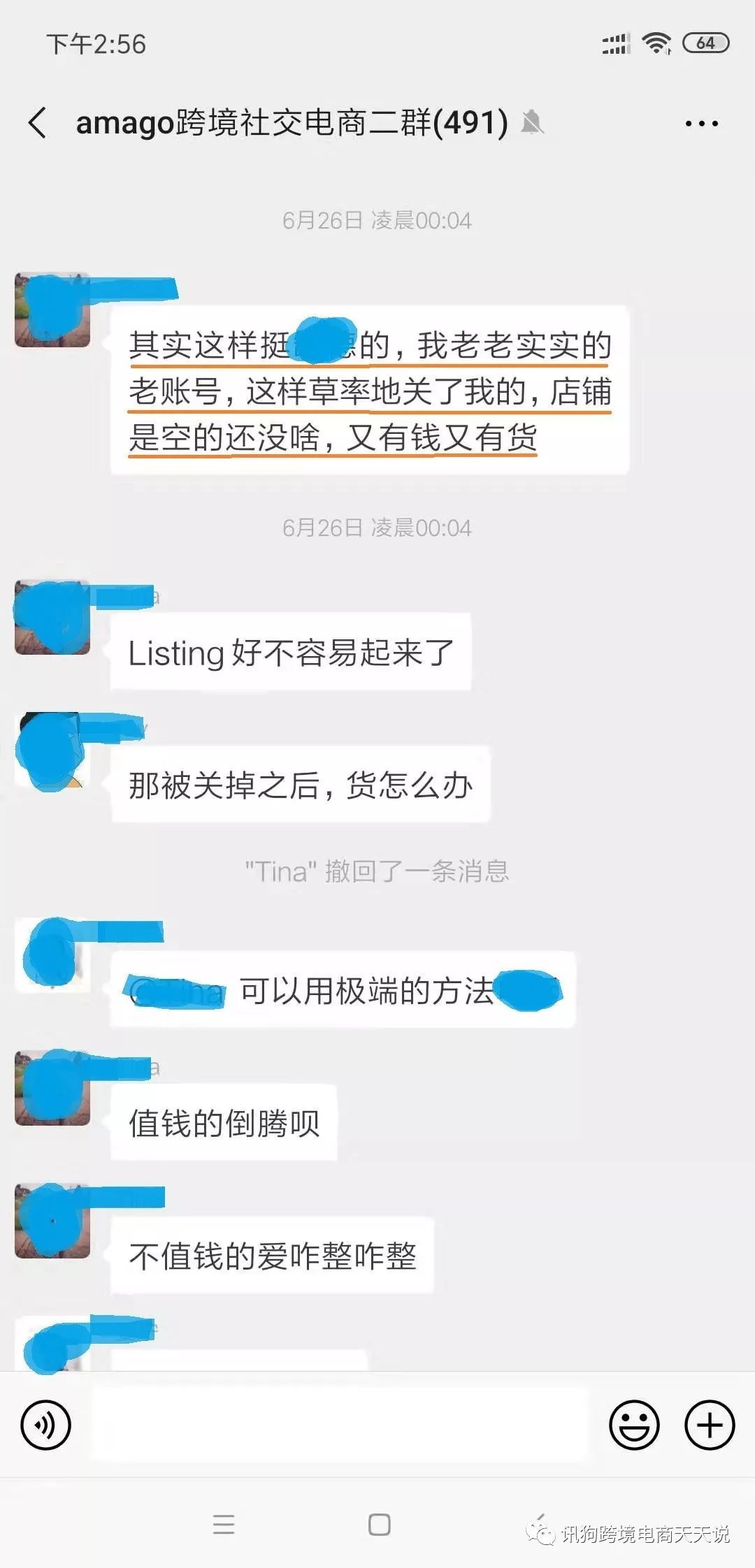
Task: Open avatar beside "Listing好不容易起来了" message
Action: [x=52, y=618]
